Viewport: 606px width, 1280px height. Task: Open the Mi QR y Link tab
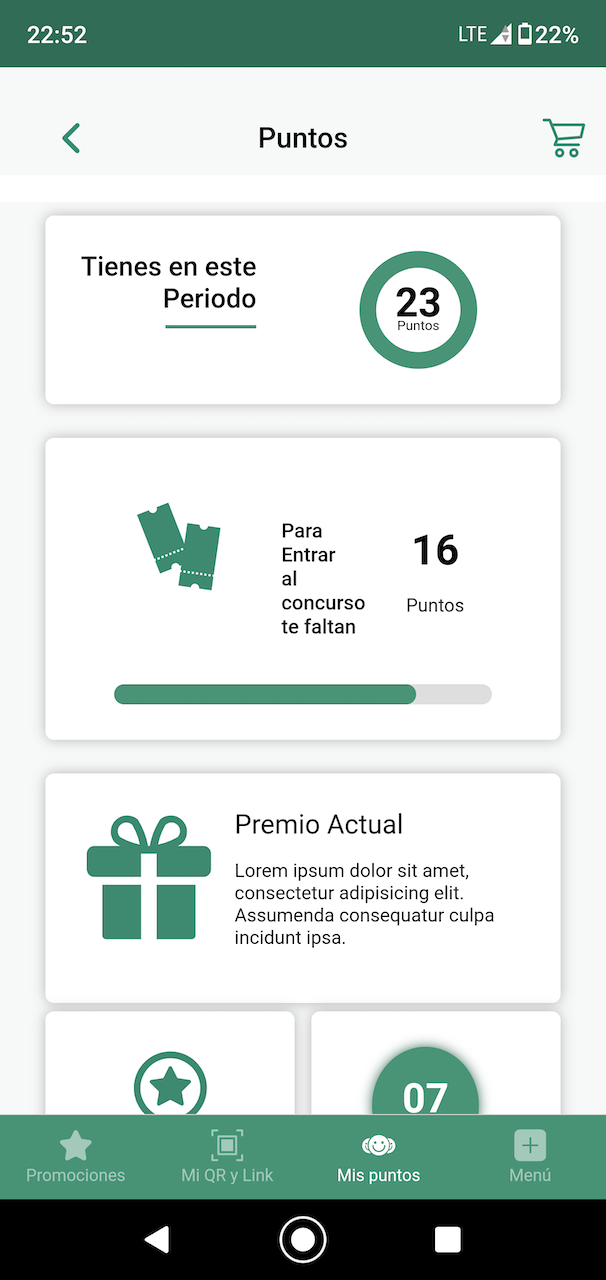(x=227, y=1157)
